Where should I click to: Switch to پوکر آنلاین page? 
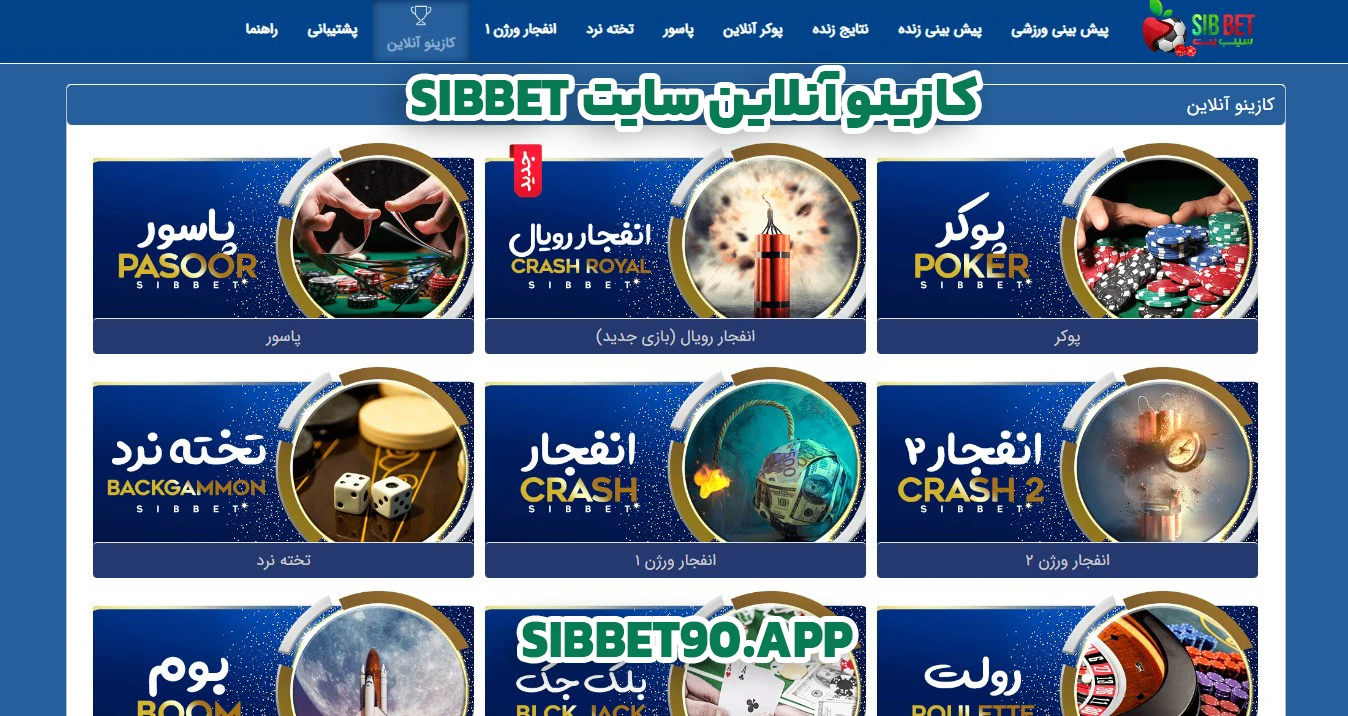pyautogui.click(x=753, y=29)
